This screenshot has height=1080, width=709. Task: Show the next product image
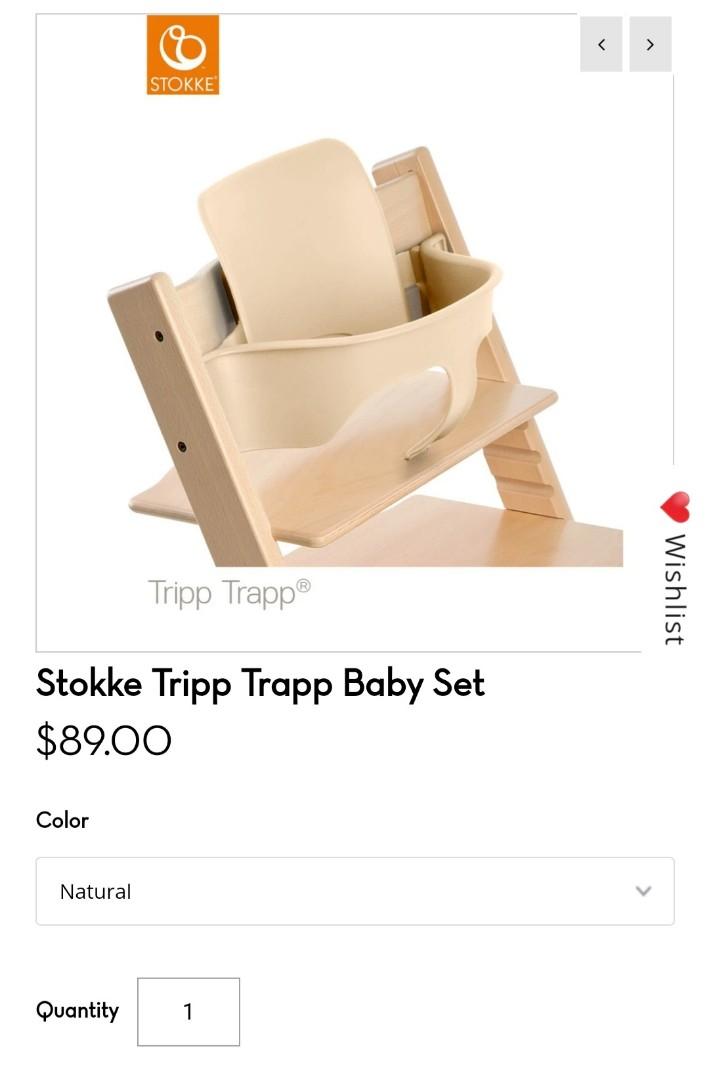coord(650,44)
